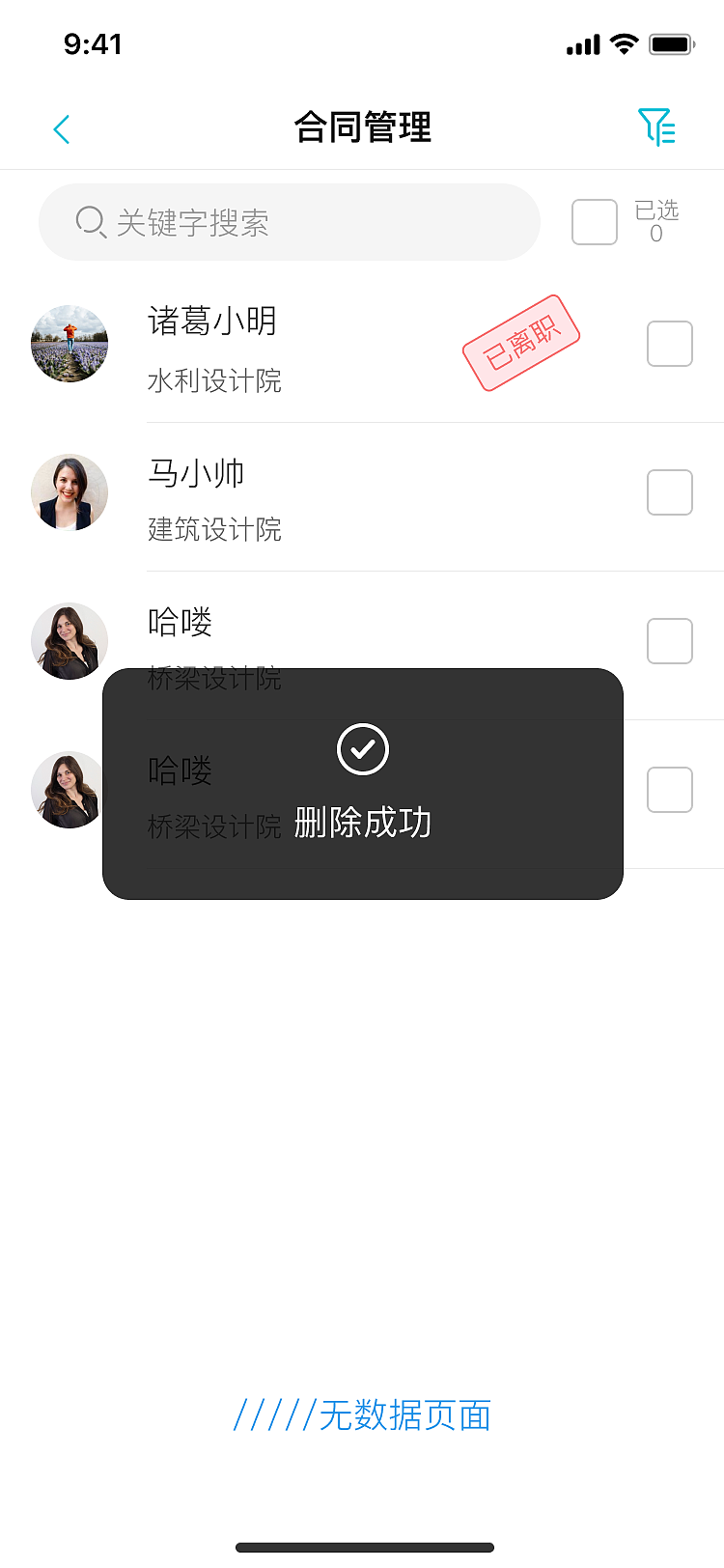Select the checkbox for 诸葛小明
724x1568 pixels.
coord(669,344)
